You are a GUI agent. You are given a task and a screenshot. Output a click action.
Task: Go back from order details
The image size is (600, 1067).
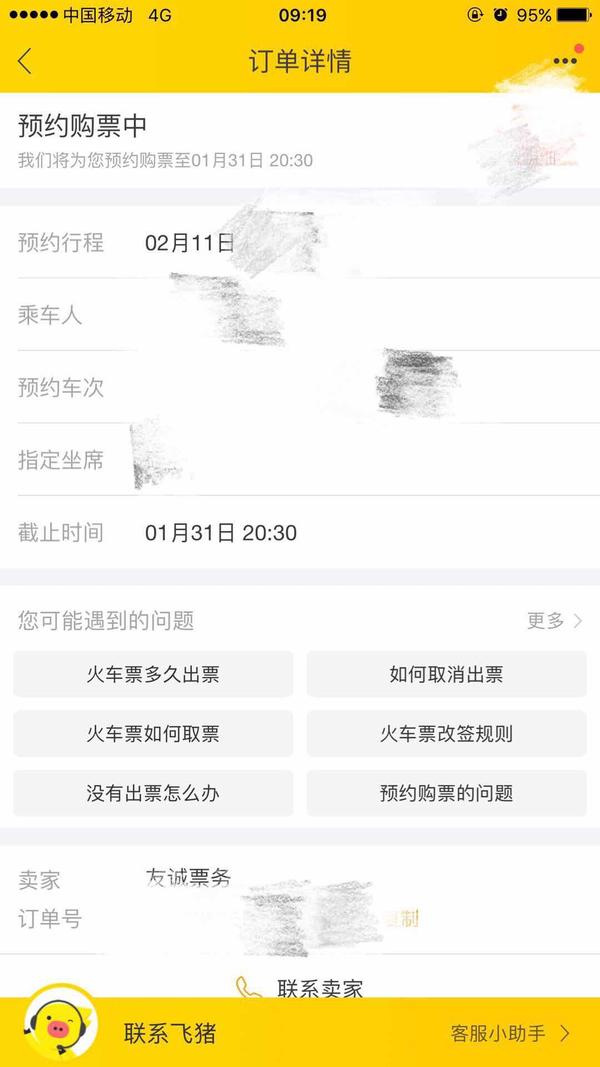point(26,61)
